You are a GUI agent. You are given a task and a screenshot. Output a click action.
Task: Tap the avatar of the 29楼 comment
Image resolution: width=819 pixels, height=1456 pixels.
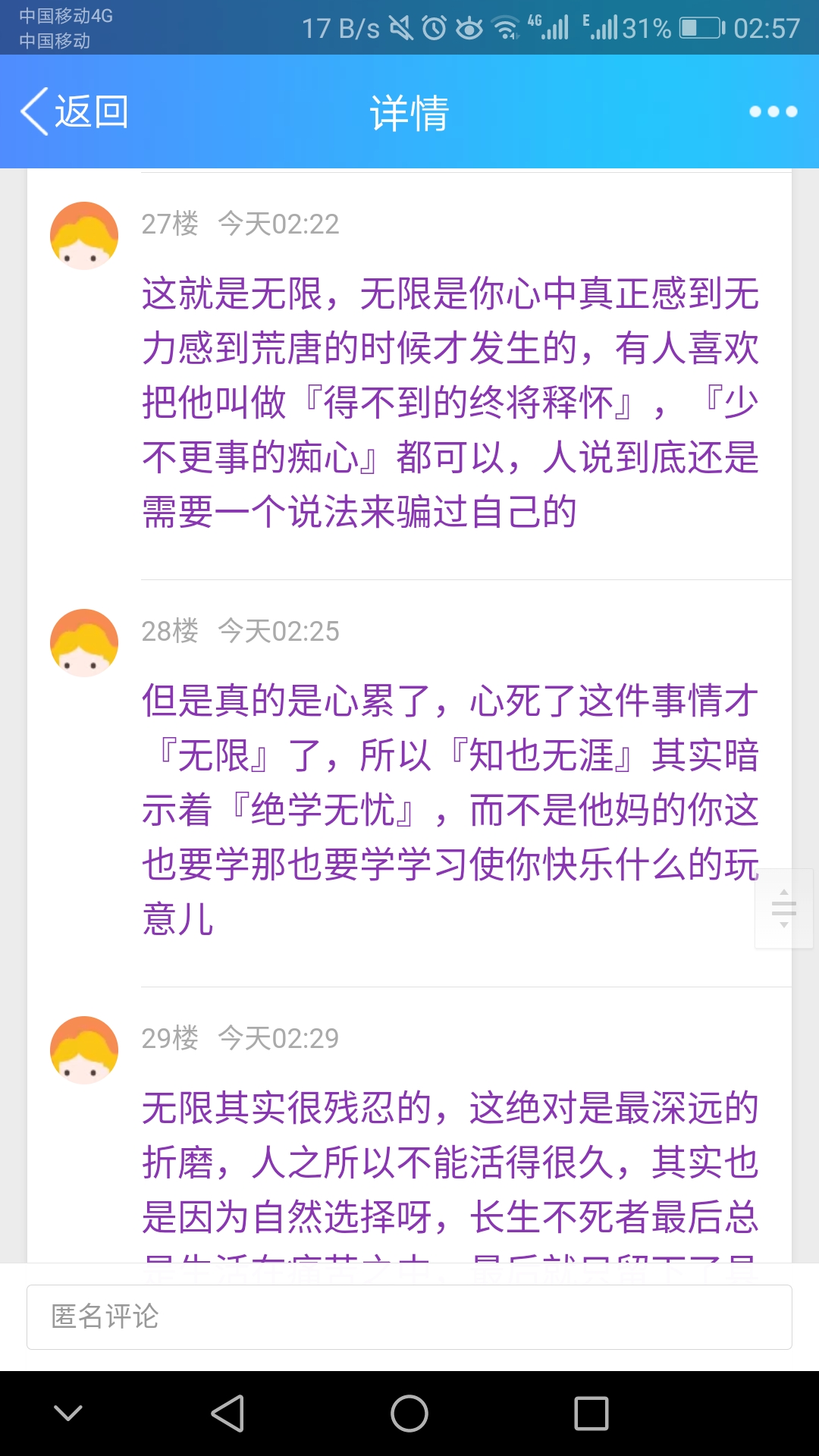84,1050
